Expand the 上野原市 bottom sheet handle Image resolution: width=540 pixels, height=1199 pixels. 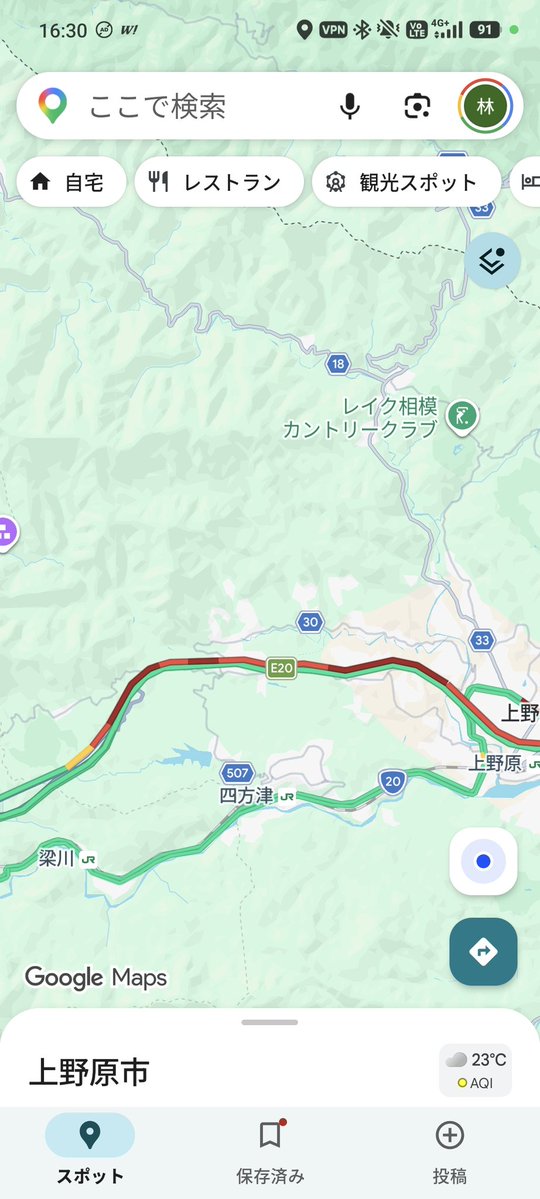tap(269, 1022)
